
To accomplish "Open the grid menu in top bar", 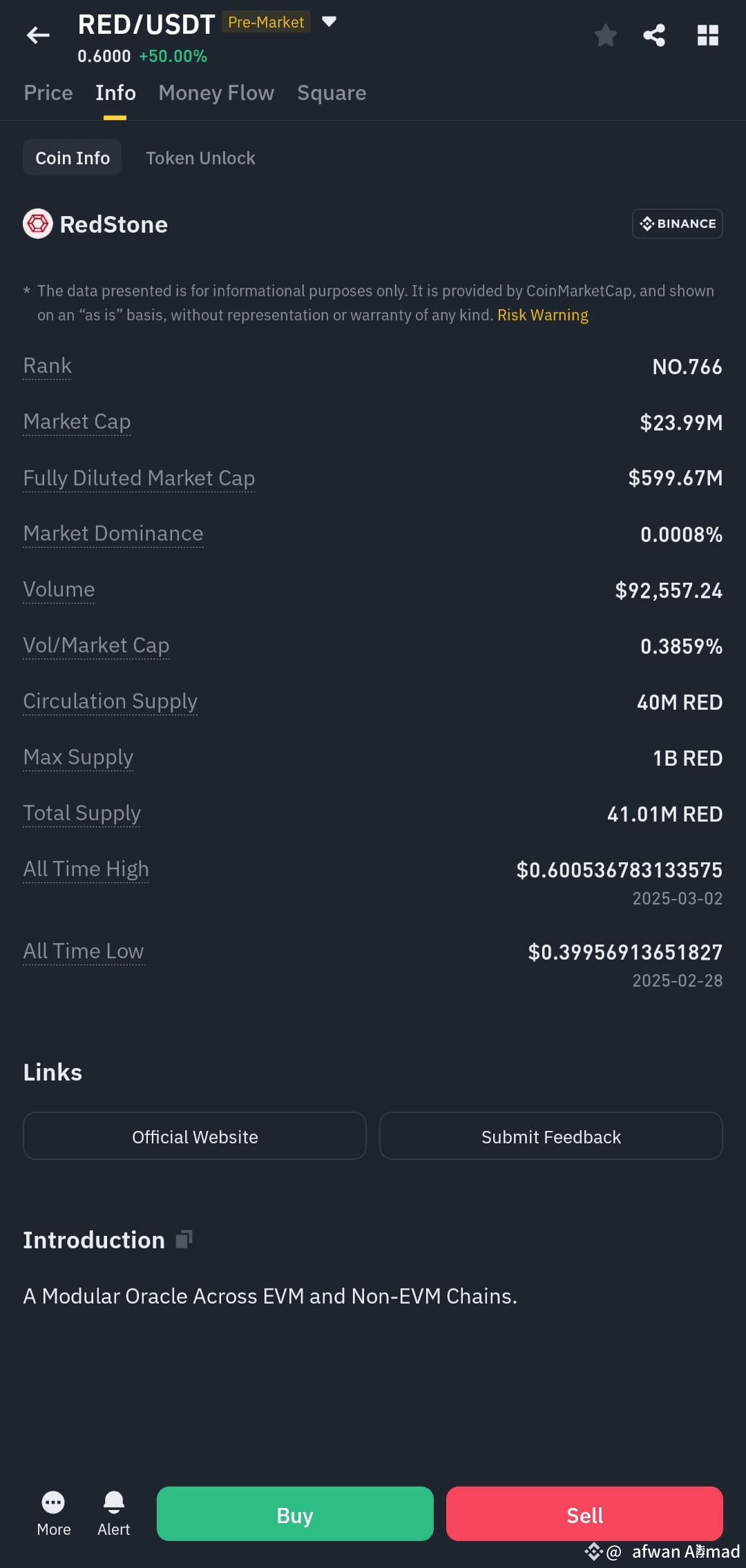I will pos(707,35).
